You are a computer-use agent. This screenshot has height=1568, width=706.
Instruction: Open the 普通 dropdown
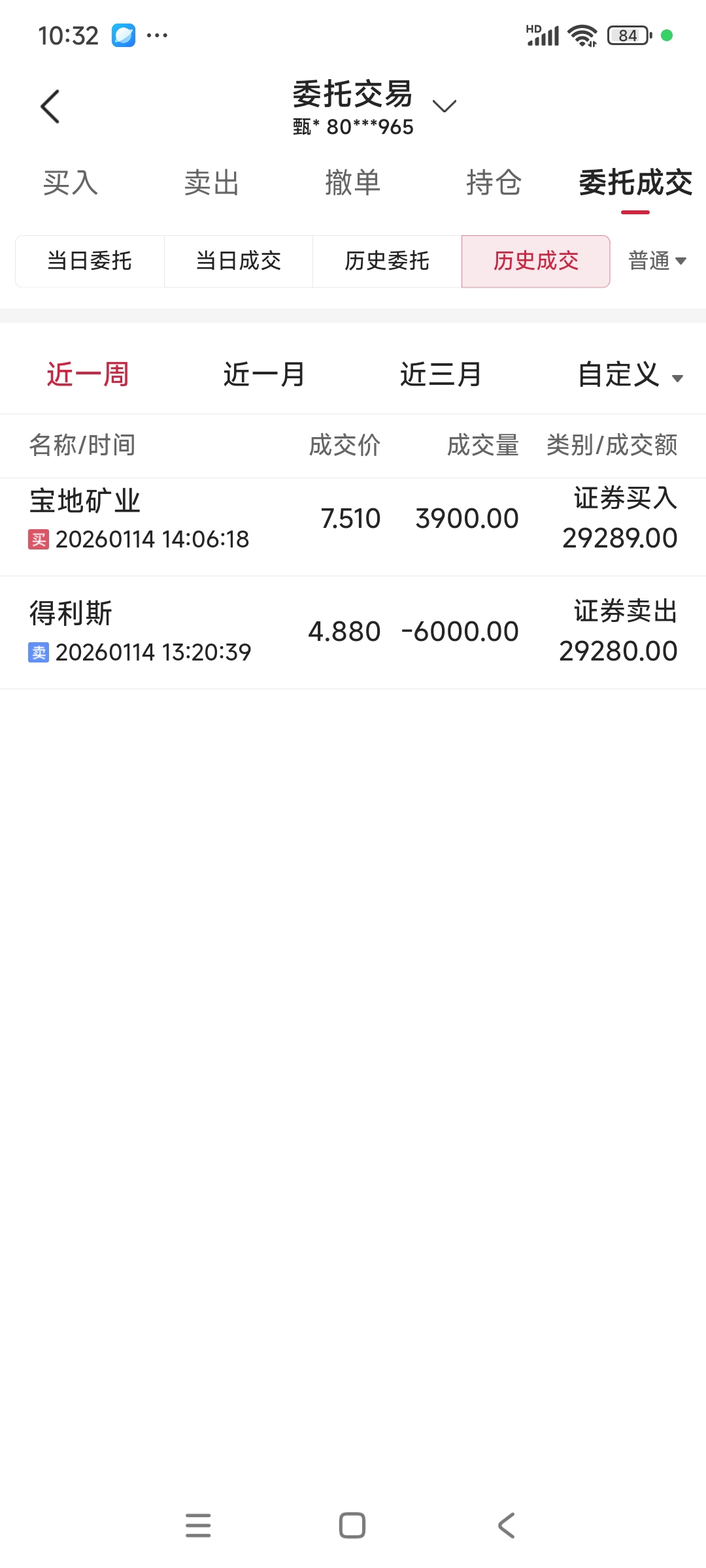(x=657, y=261)
